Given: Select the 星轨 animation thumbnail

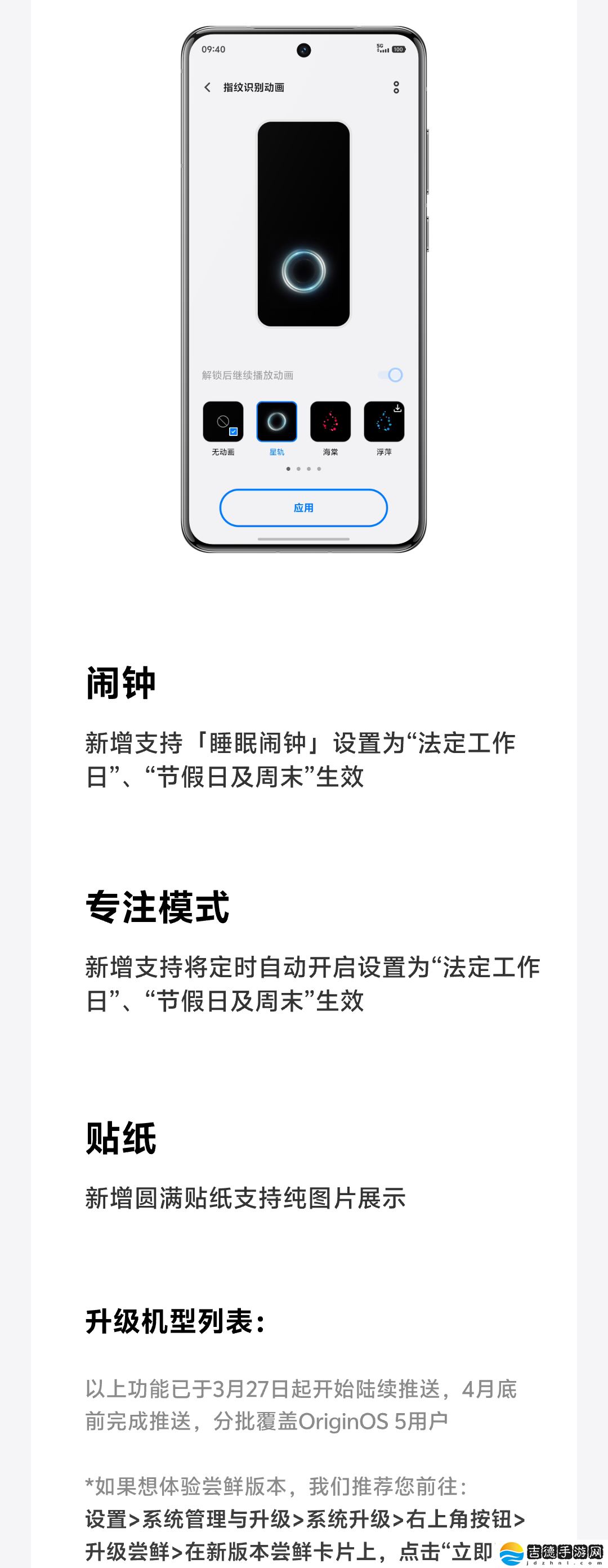Looking at the screenshot, I should [x=277, y=421].
